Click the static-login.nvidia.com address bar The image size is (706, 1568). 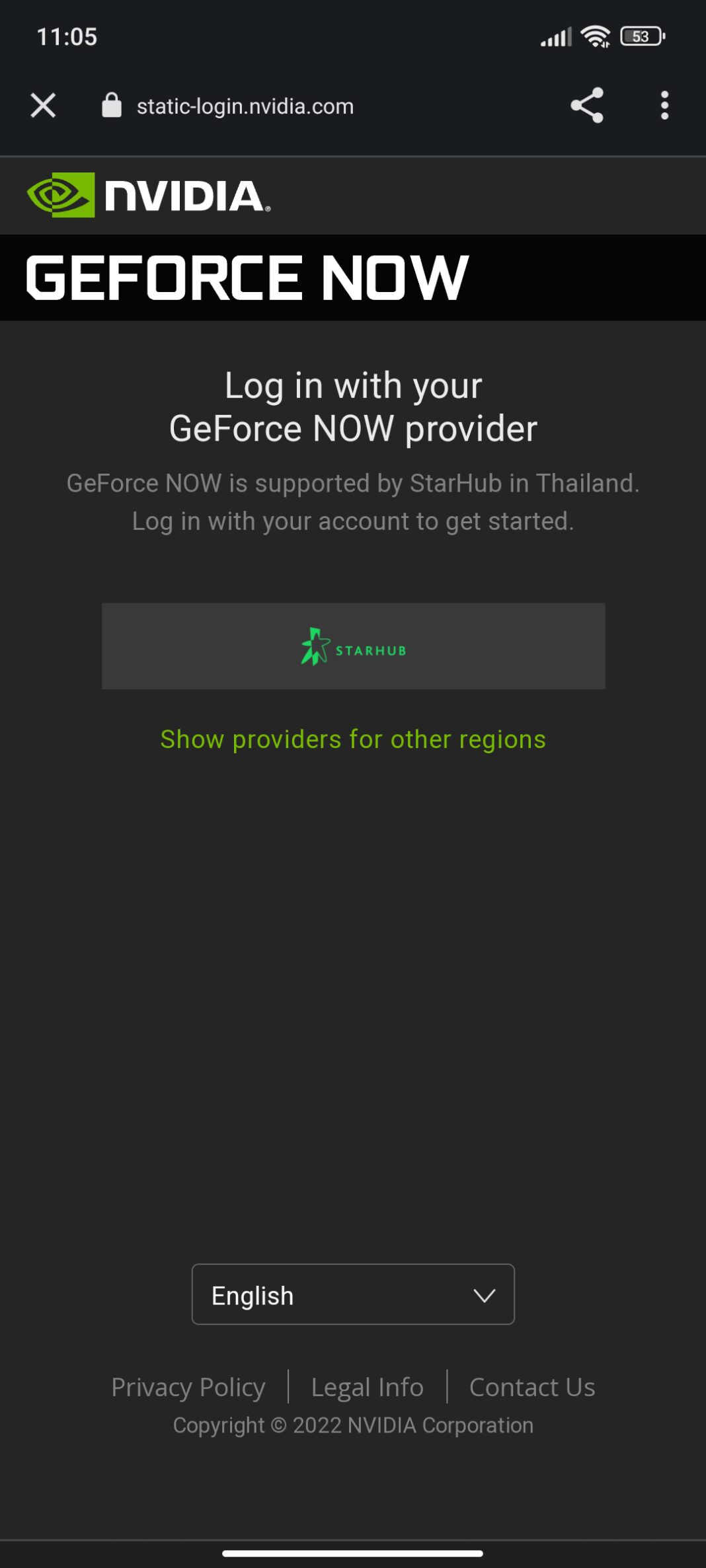(x=245, y=106)
